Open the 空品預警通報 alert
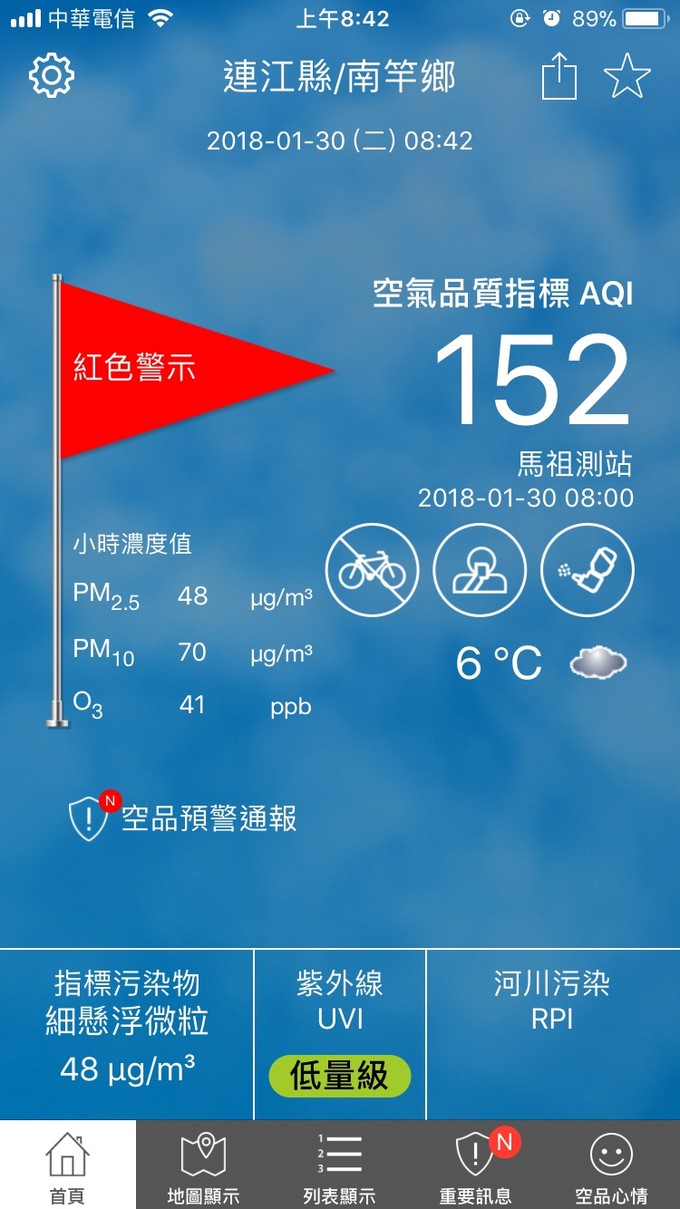 click(184, 819)
